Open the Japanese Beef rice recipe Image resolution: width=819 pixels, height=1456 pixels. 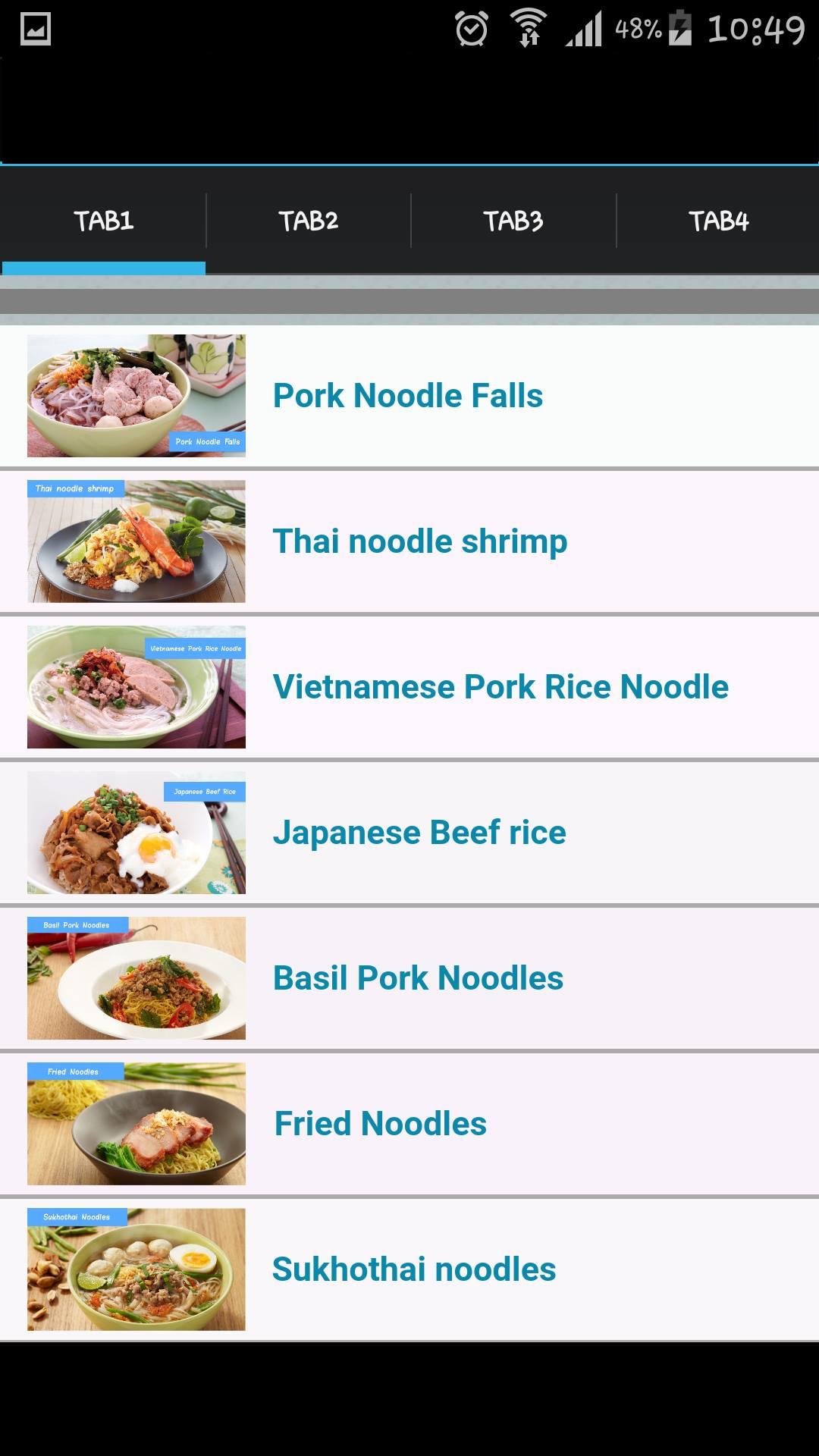click(x=409, y=832)
